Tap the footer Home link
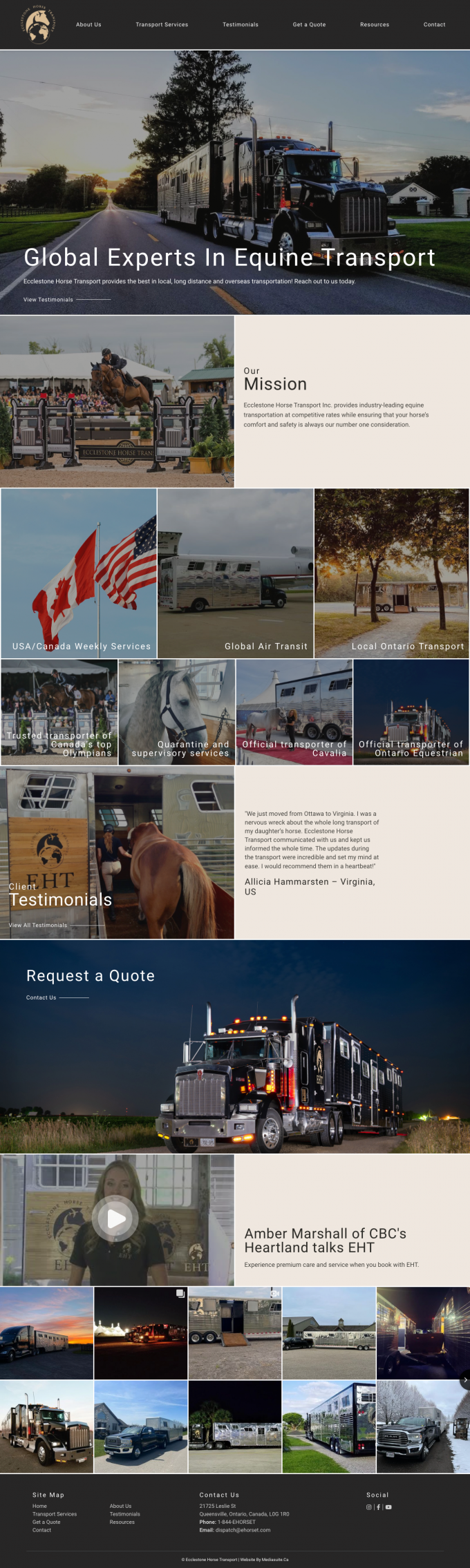This screenshot has height=1568, width=470. [x=39, y=1506]
